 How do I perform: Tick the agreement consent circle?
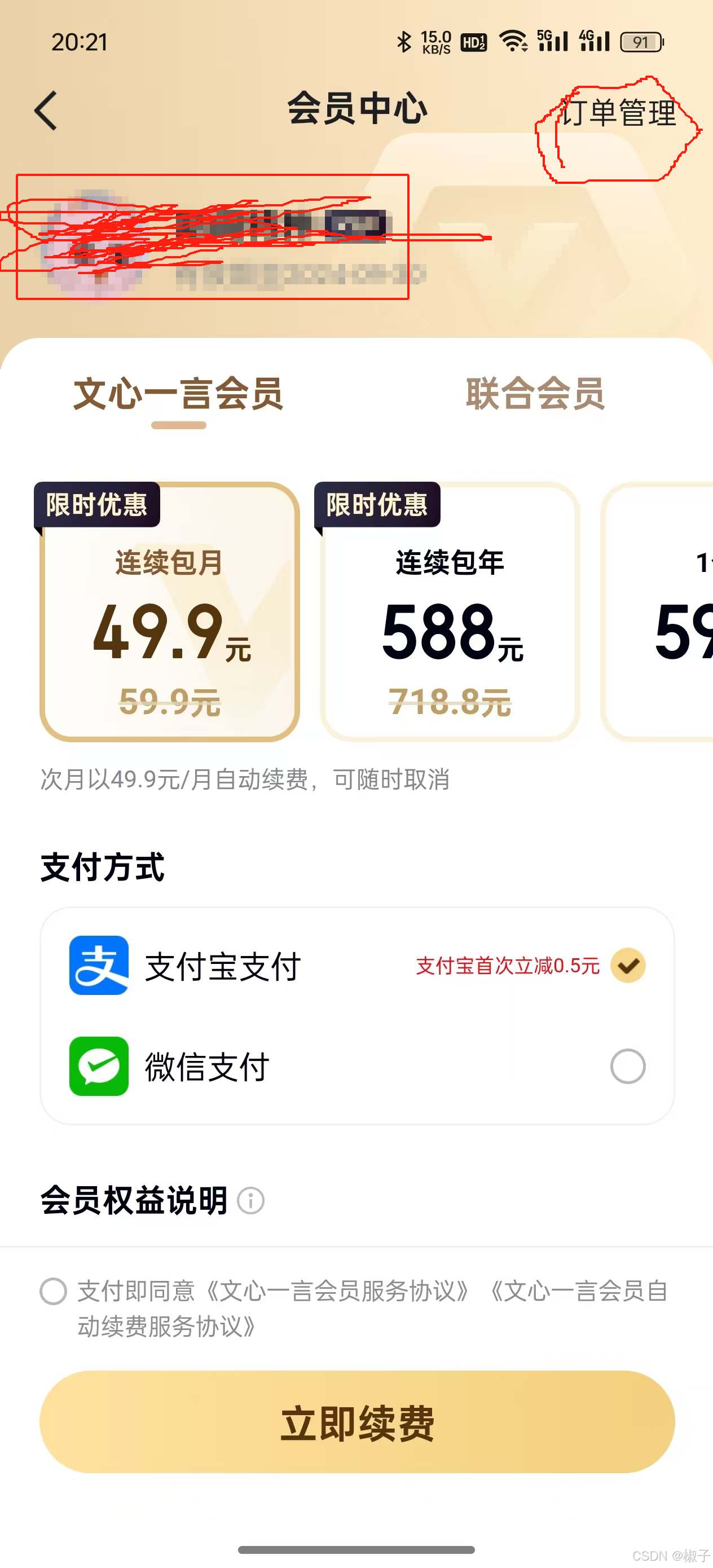53,1291
